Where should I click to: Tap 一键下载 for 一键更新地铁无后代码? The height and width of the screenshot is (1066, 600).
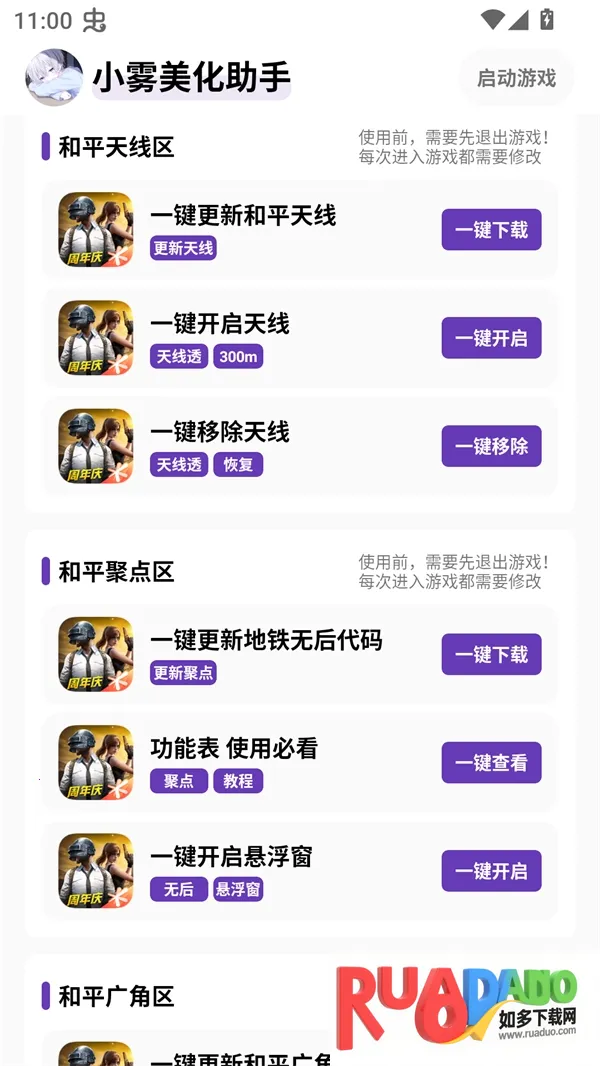(x=491, y=655)
